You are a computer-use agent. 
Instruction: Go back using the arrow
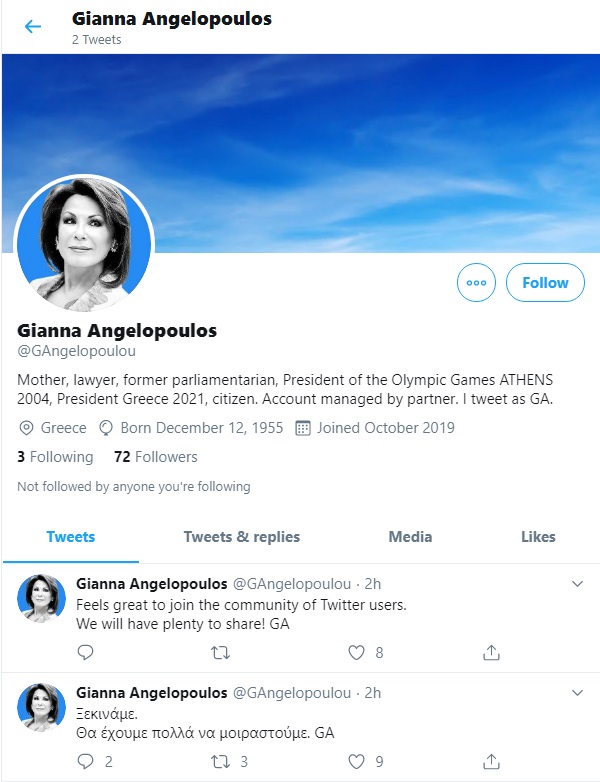[x=33, y=27]
